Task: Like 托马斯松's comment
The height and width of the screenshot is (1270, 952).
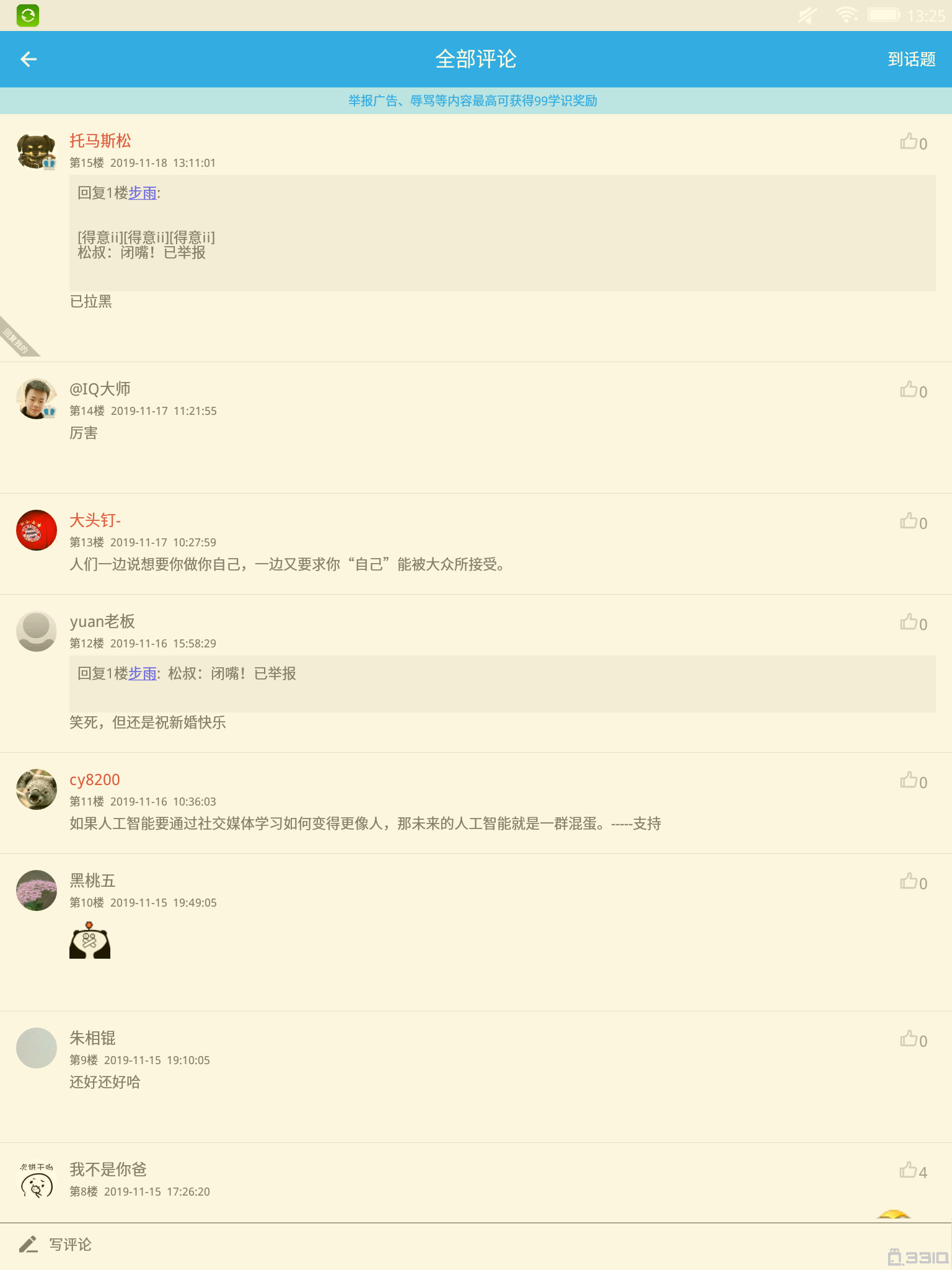Action: pyautogui.click(x=913, y=143)
